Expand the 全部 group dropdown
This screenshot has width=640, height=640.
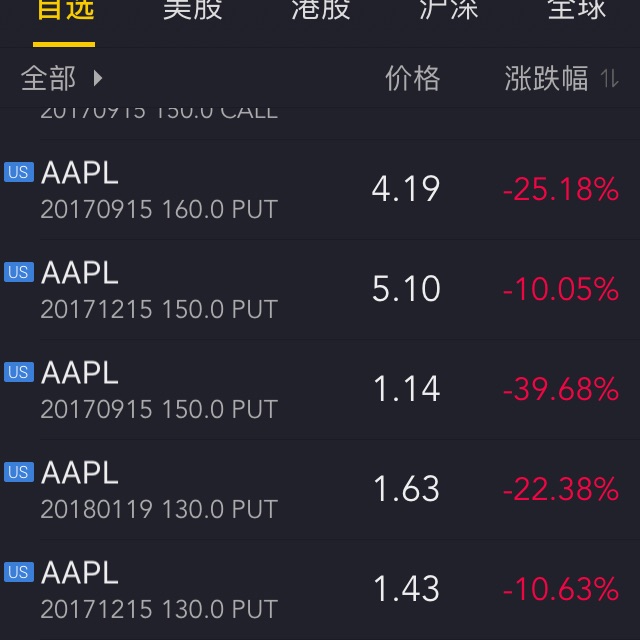62,79
